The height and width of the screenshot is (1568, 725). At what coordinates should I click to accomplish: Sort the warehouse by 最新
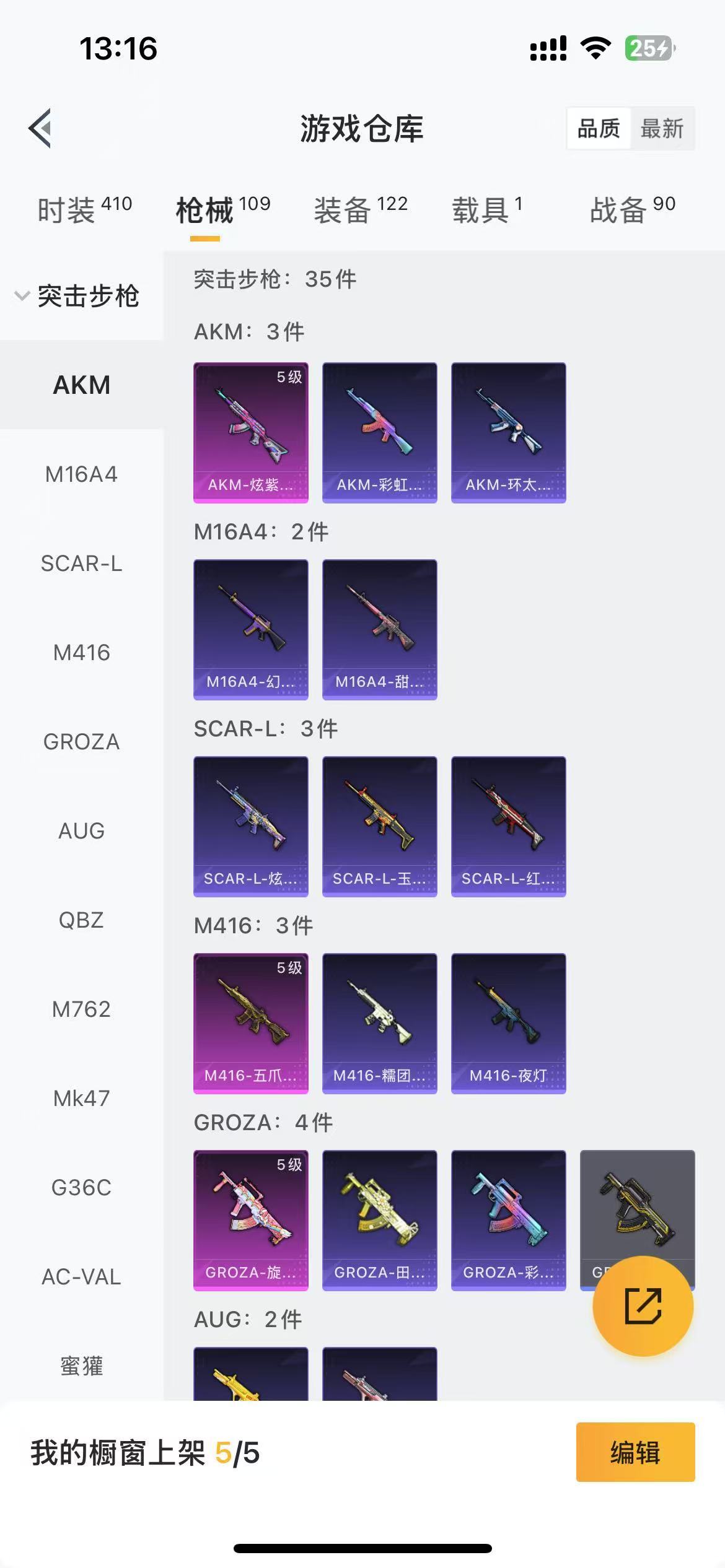(x=662, y=129)
